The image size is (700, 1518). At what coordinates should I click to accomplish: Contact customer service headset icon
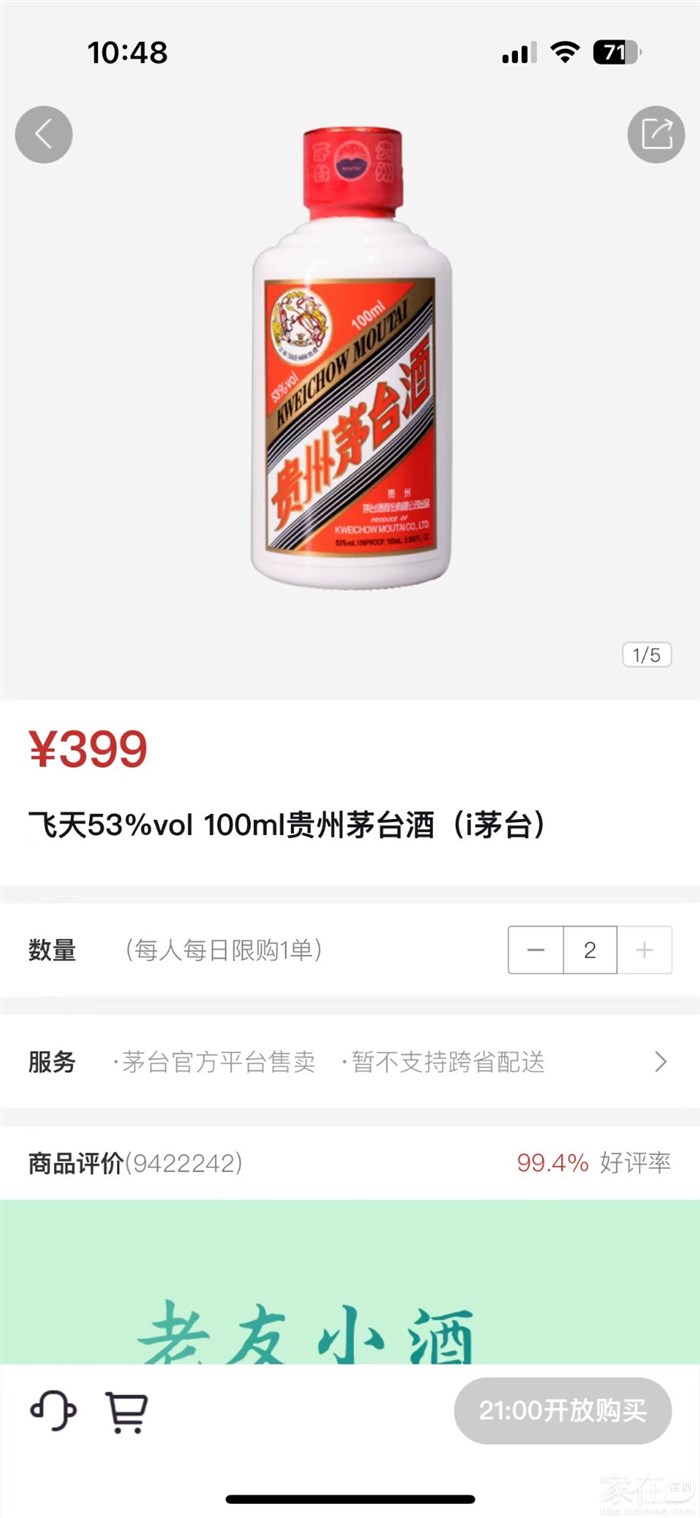(x=53, y=1411)
